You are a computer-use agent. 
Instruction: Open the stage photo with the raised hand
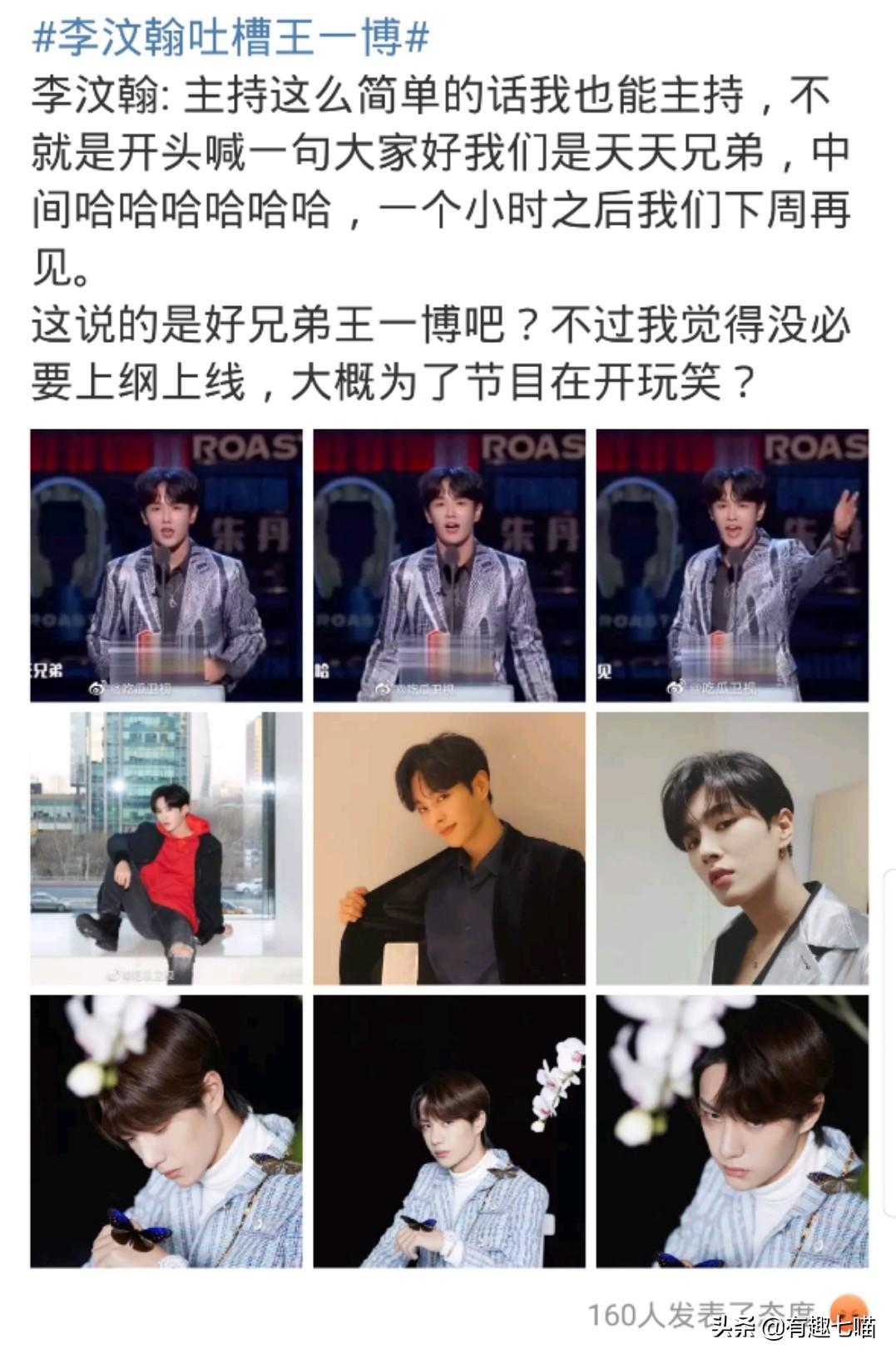click(x=732, y=565)
